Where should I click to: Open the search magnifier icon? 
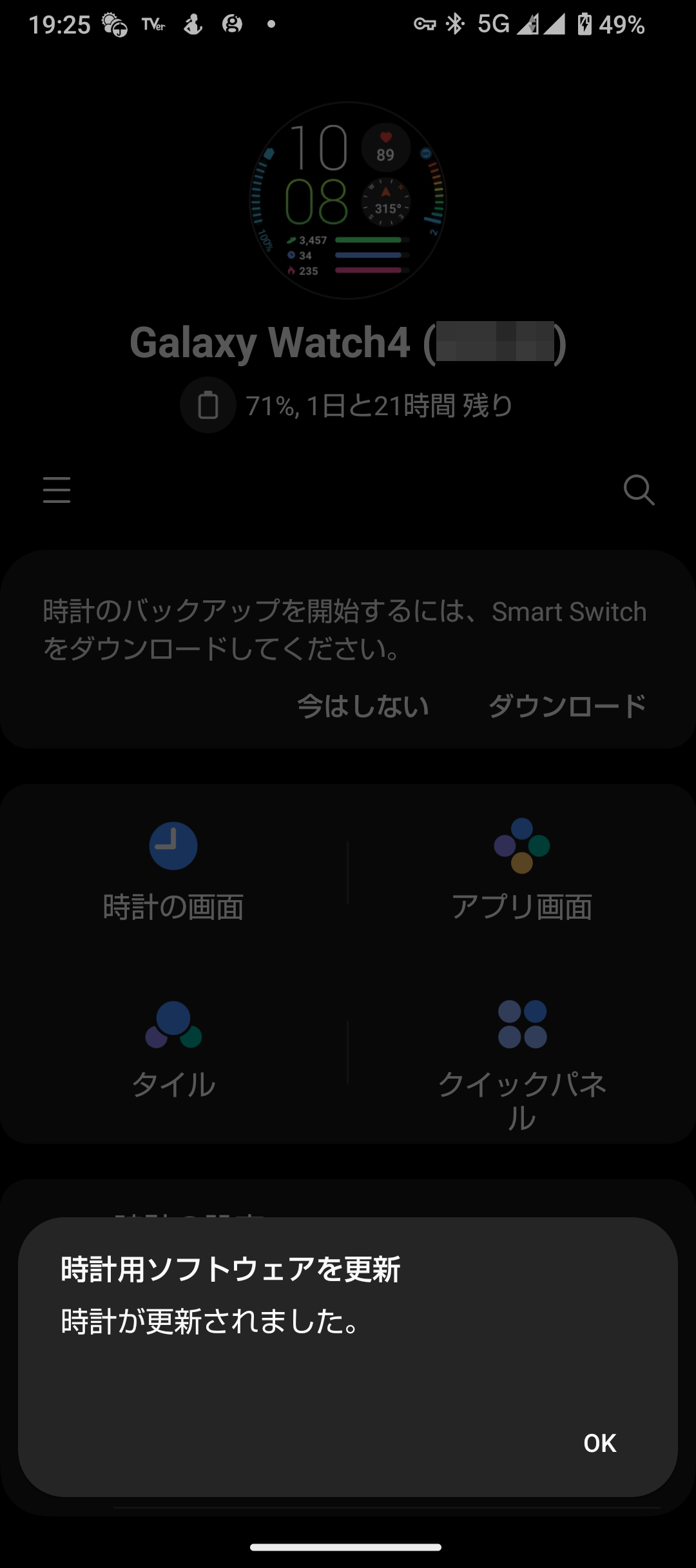[639, 490]
